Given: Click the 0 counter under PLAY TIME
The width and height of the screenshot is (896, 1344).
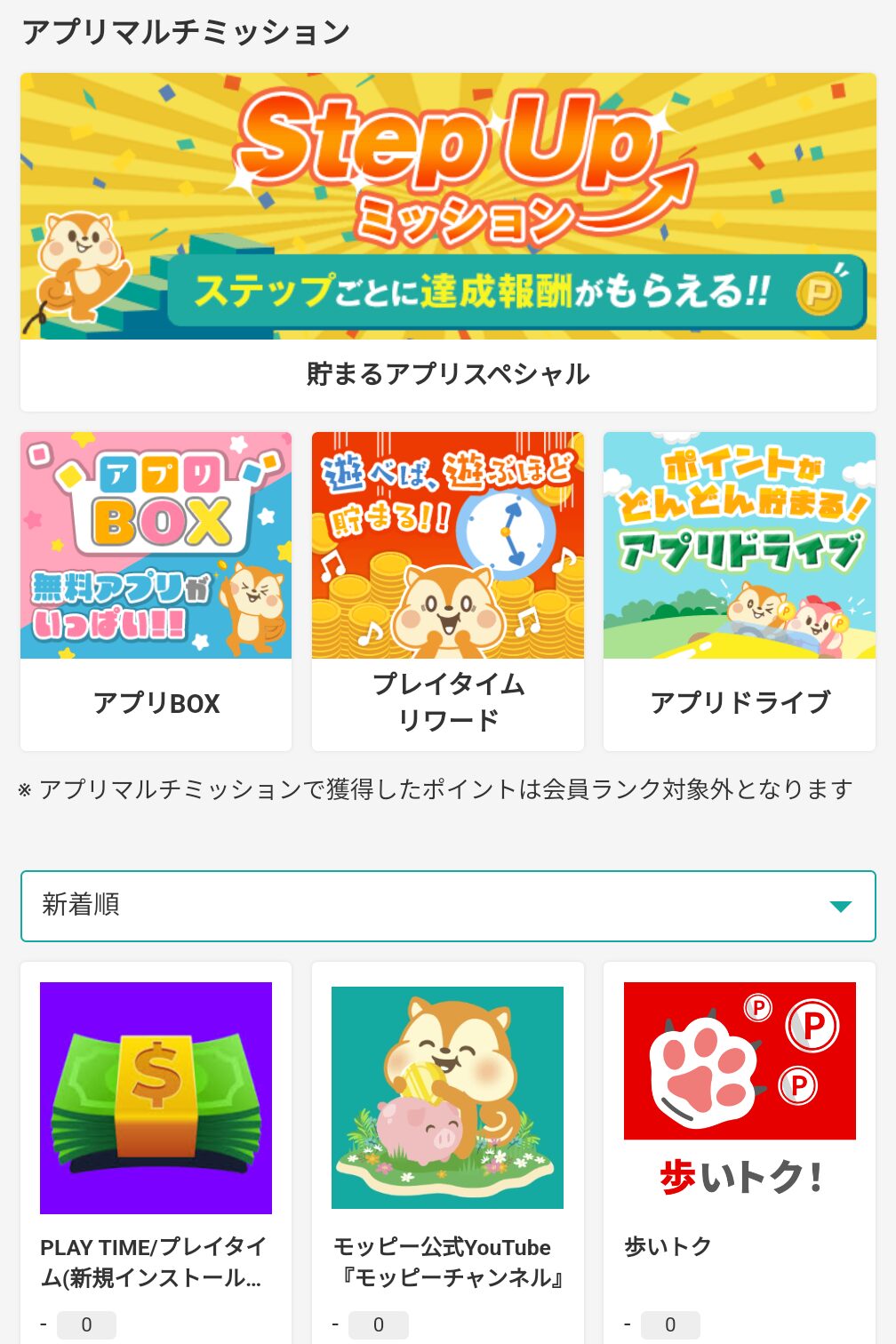Looking at the screenshot, I should point(86,1324).
